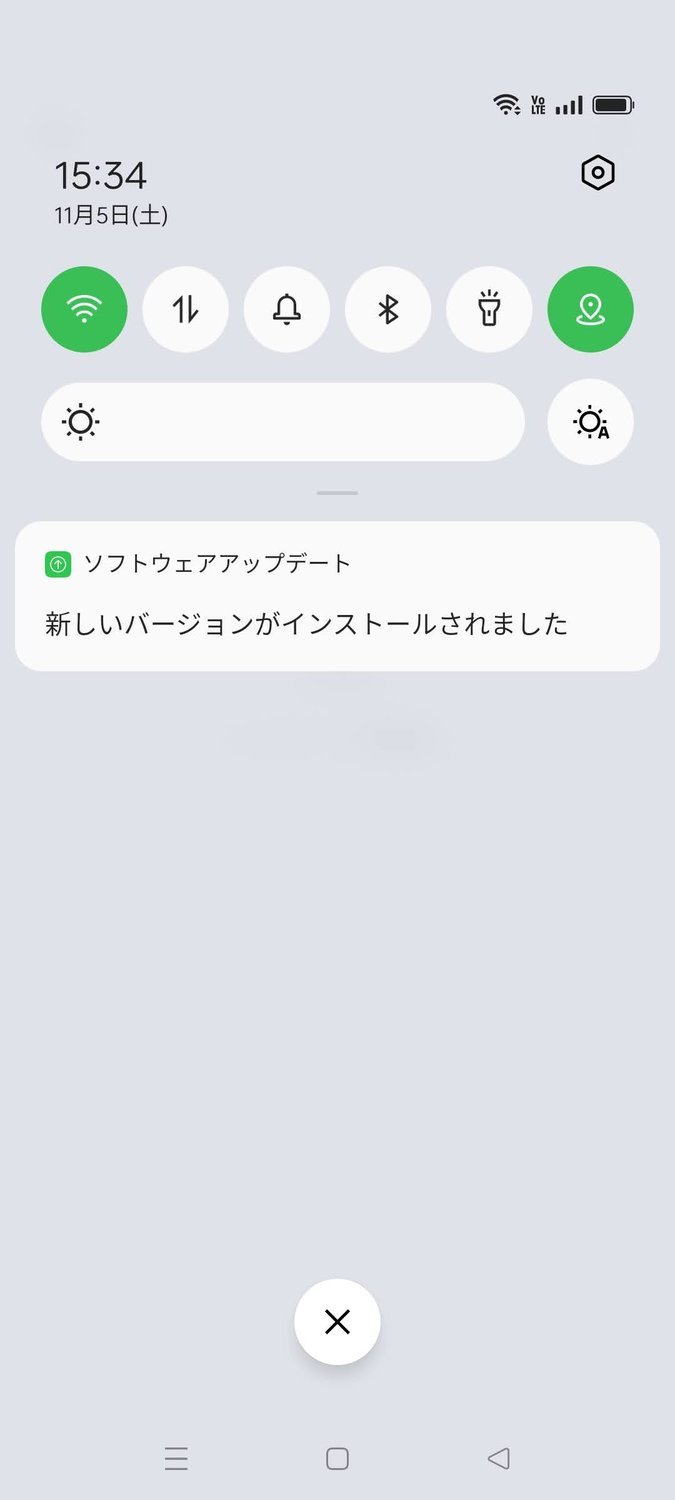Screen dimensions: 675x1500
Task: Turn off the Wi-Fi quick toggle
Action: 84,309
